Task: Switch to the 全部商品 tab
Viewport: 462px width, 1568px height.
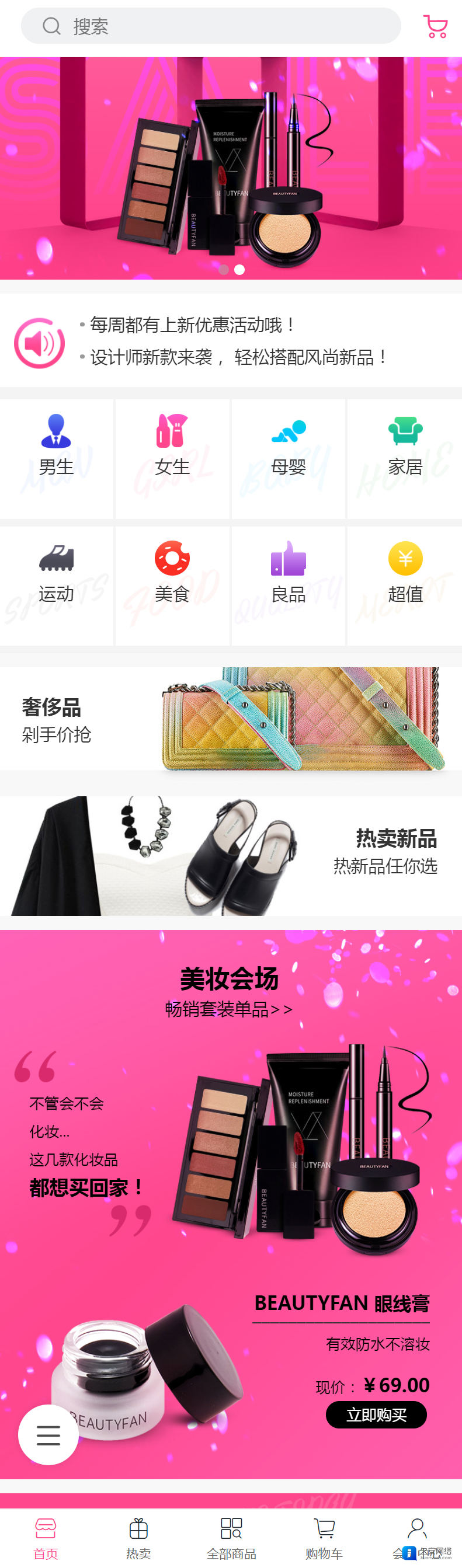Action: click(x=231, y=1538)
